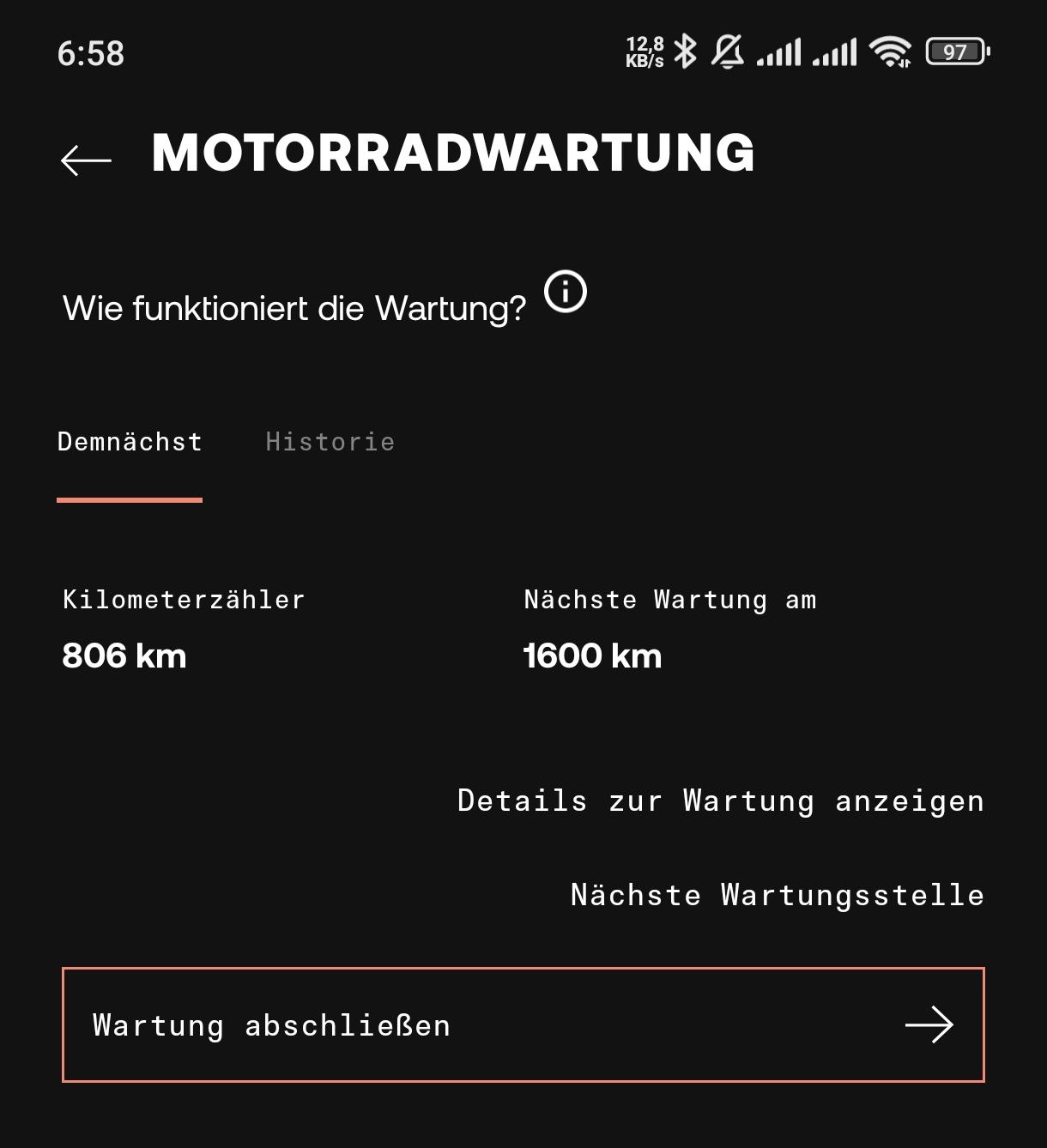Image resolution: width=1047 pixels, height=1148 pixels.
Task: Switch to the Historie tab
Action: click(330, 442)
